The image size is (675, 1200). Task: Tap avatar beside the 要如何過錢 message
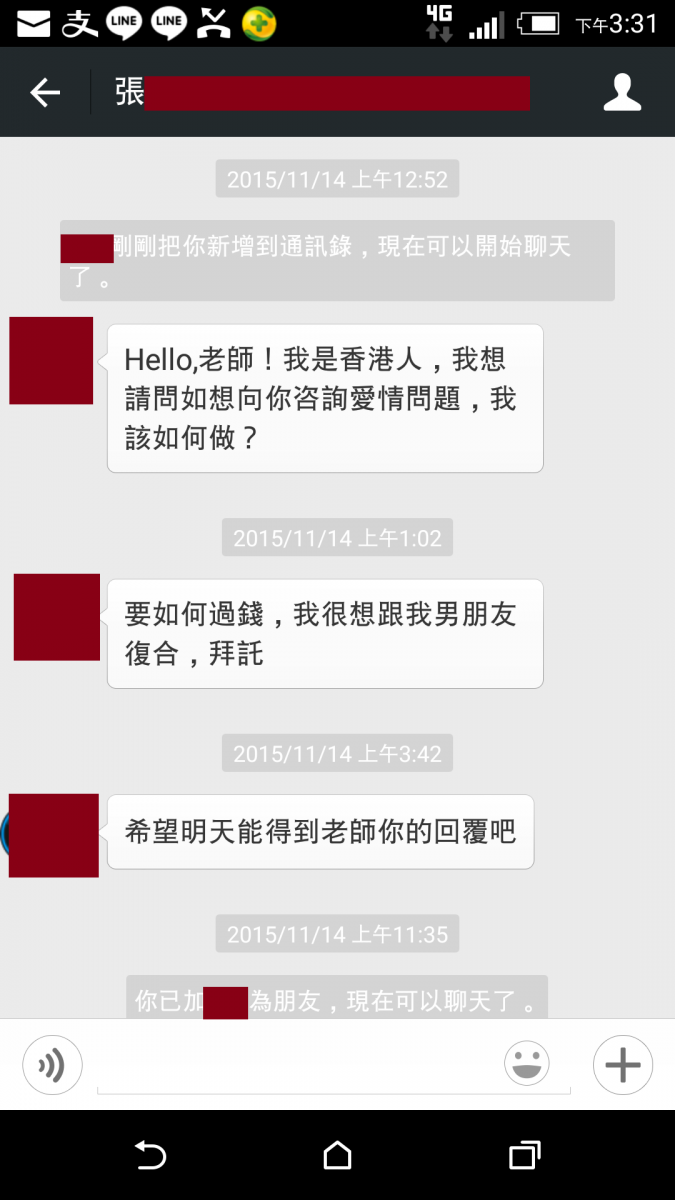[x=56, y=617]
